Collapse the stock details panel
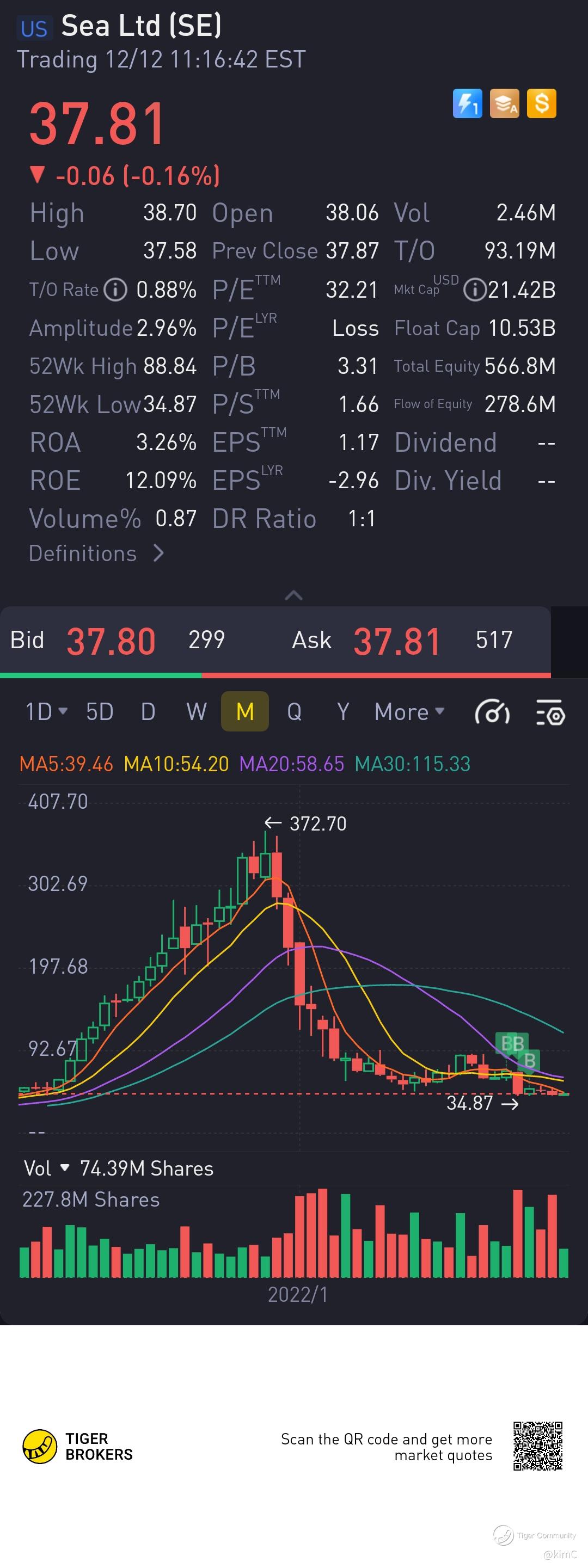The image size is (588, 1568). [294, 595]
